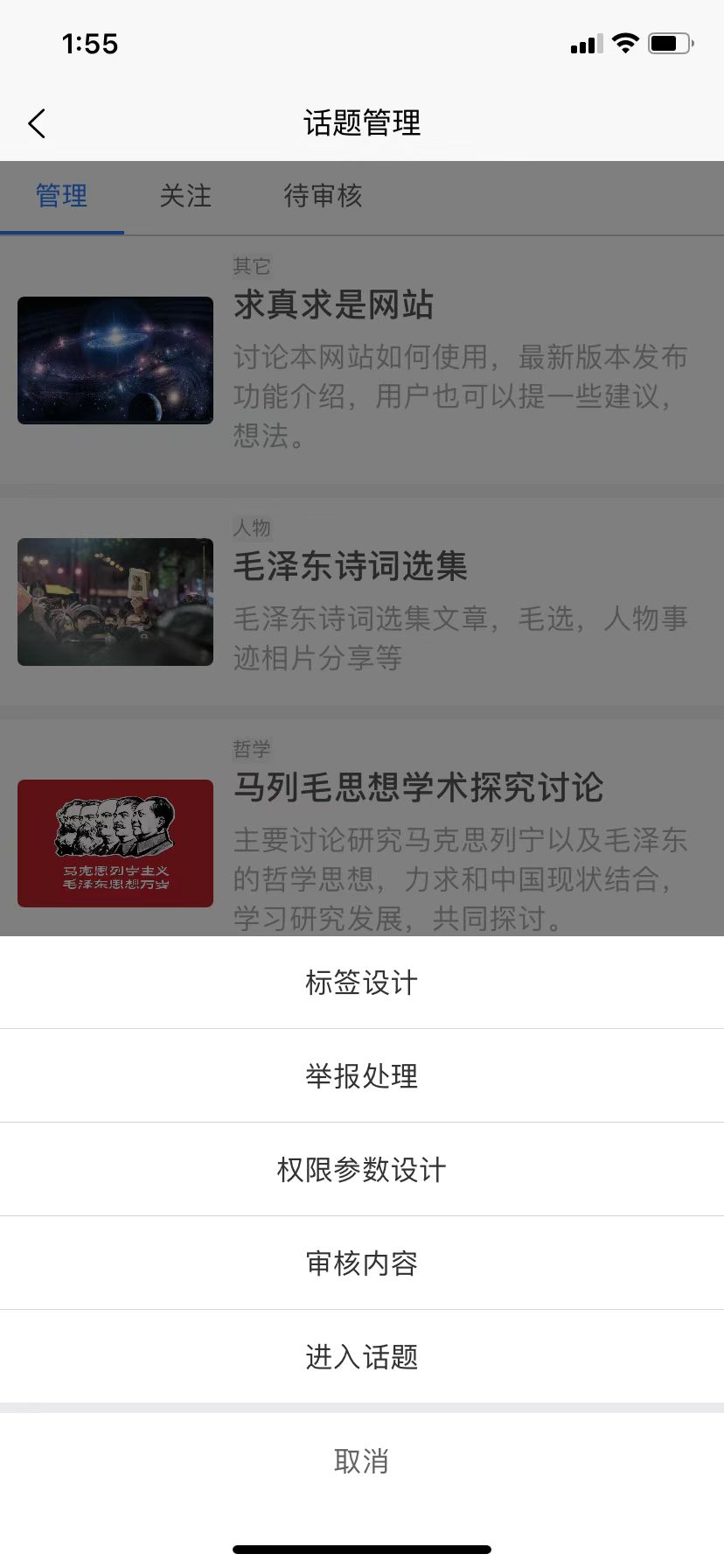Dismiss the sheet with 取消
The width and height of the screenshot is (724, 1568).
coord(362,1460)
